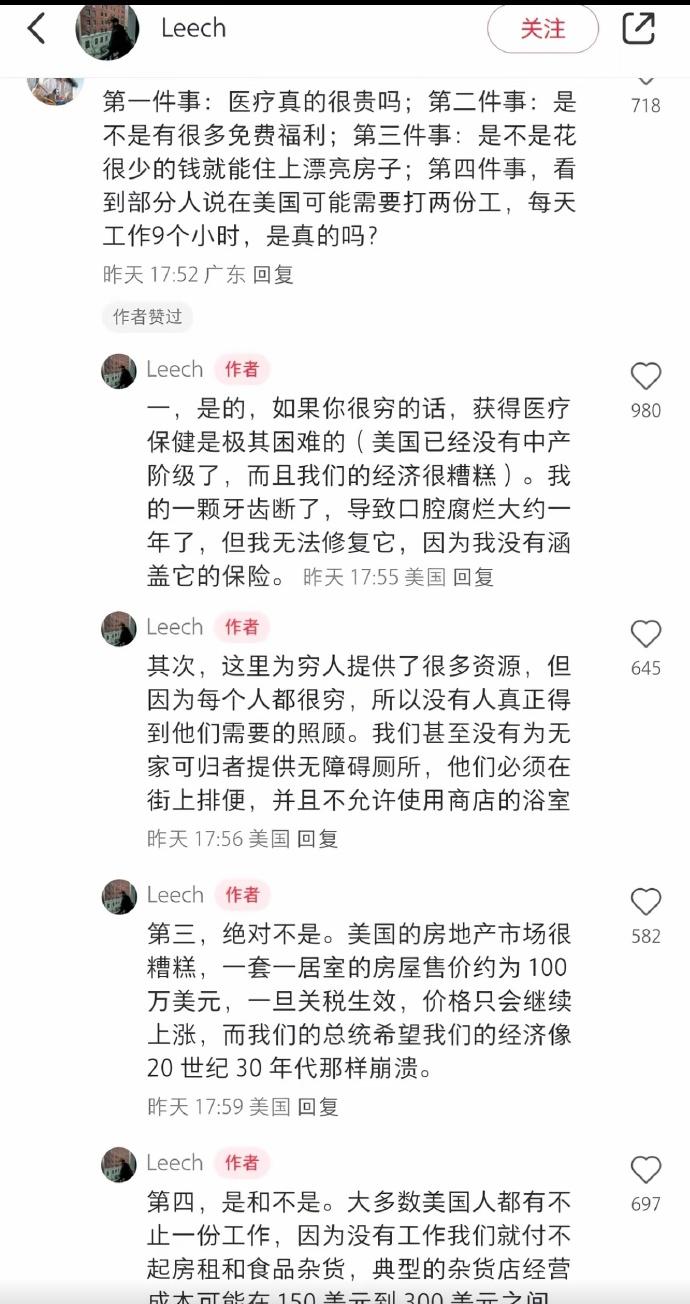Share this post via the top-right icon

coord(639,29)
